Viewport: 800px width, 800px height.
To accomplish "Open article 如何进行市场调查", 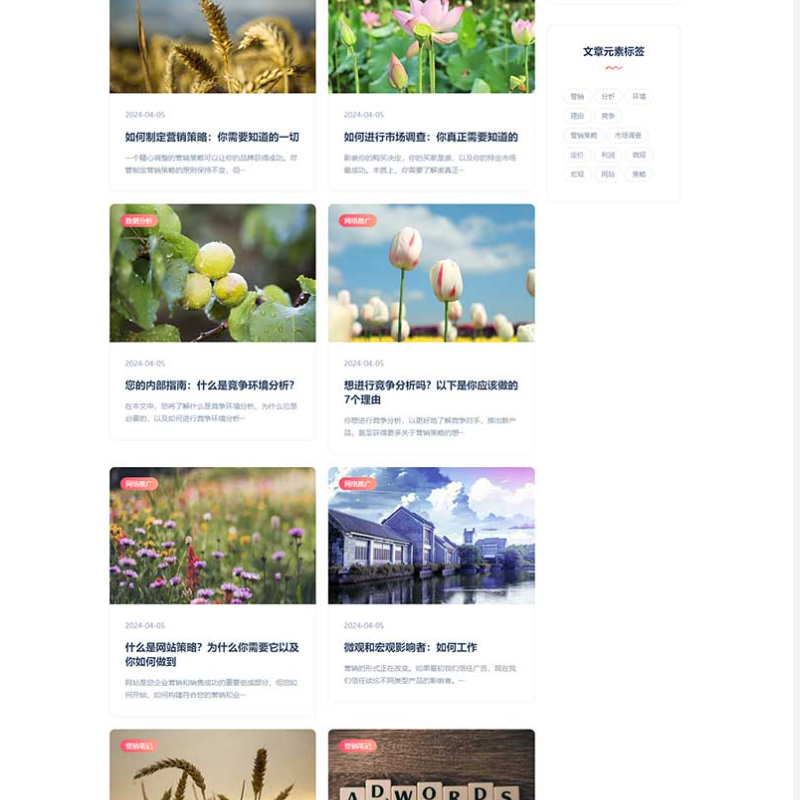I will coord(431,137).
